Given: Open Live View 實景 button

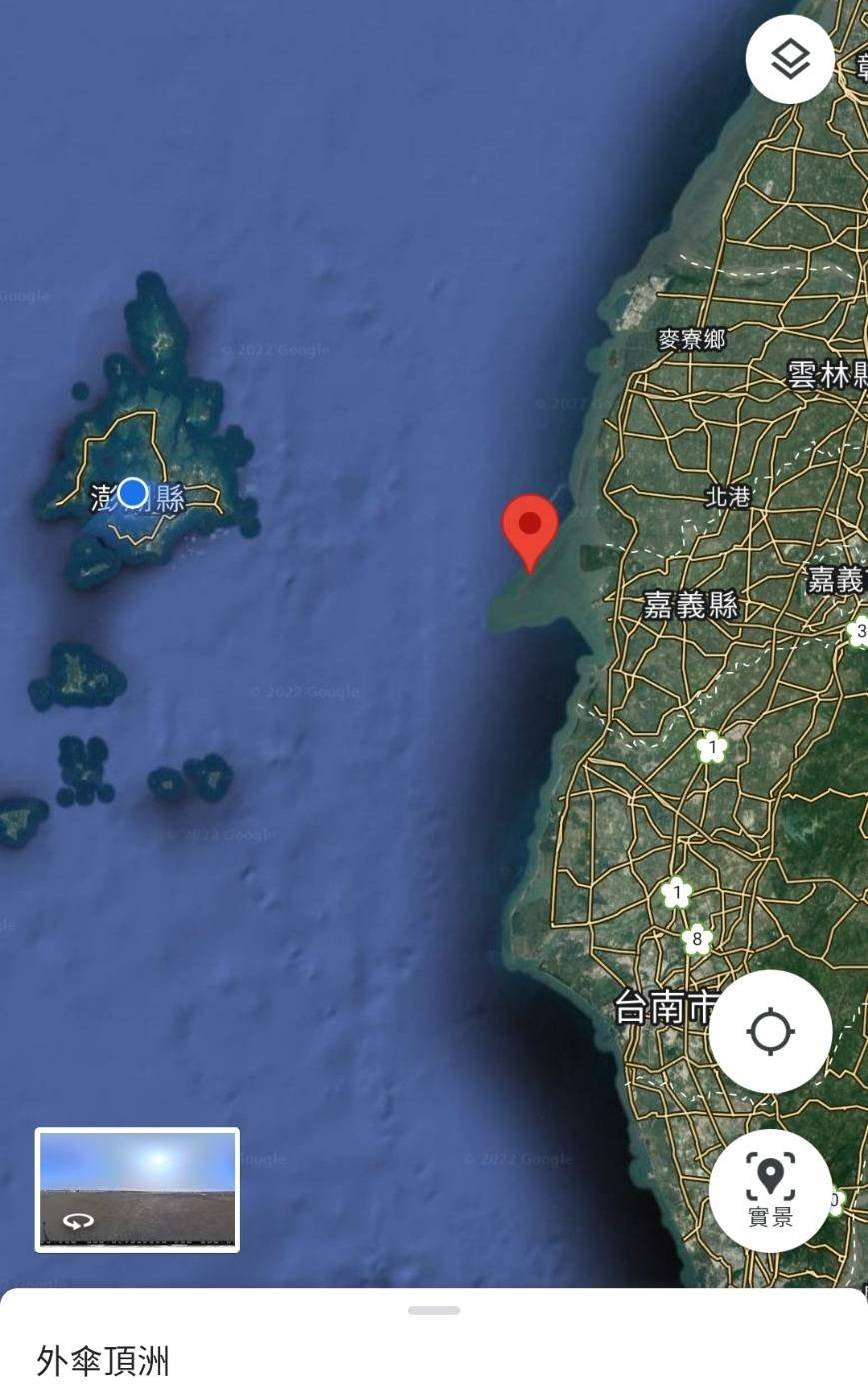Looking at the screenshot, I should [770, 1190].
